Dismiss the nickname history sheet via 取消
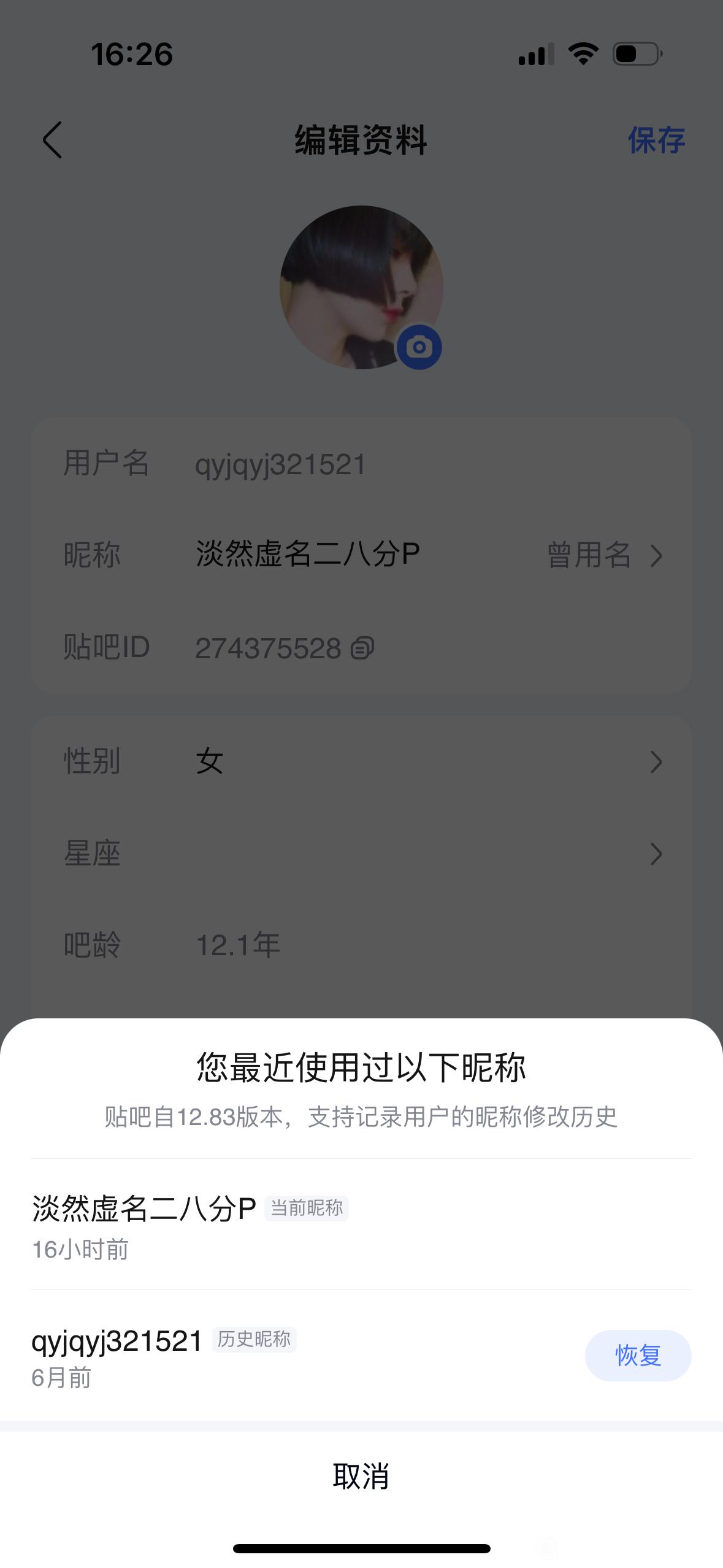 361,1476
